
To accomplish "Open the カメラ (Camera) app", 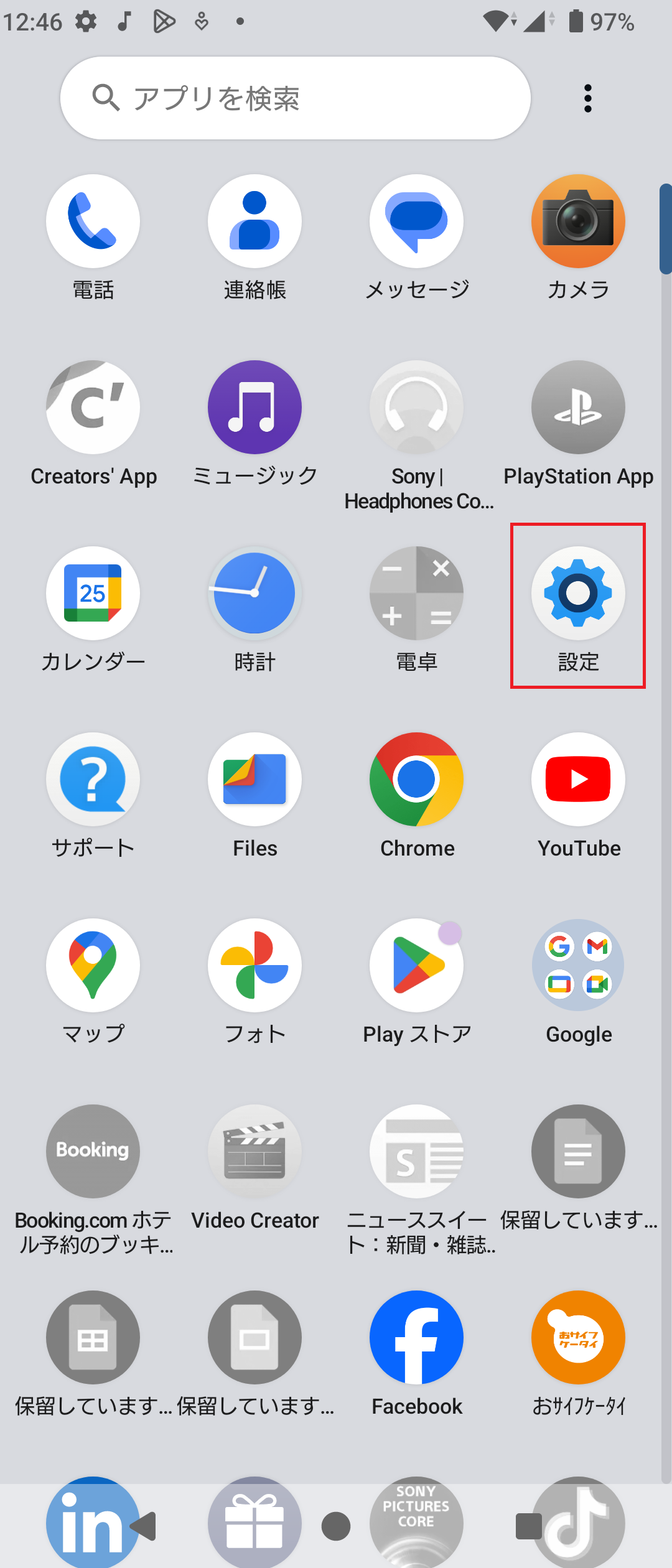I will coord(577,221).
